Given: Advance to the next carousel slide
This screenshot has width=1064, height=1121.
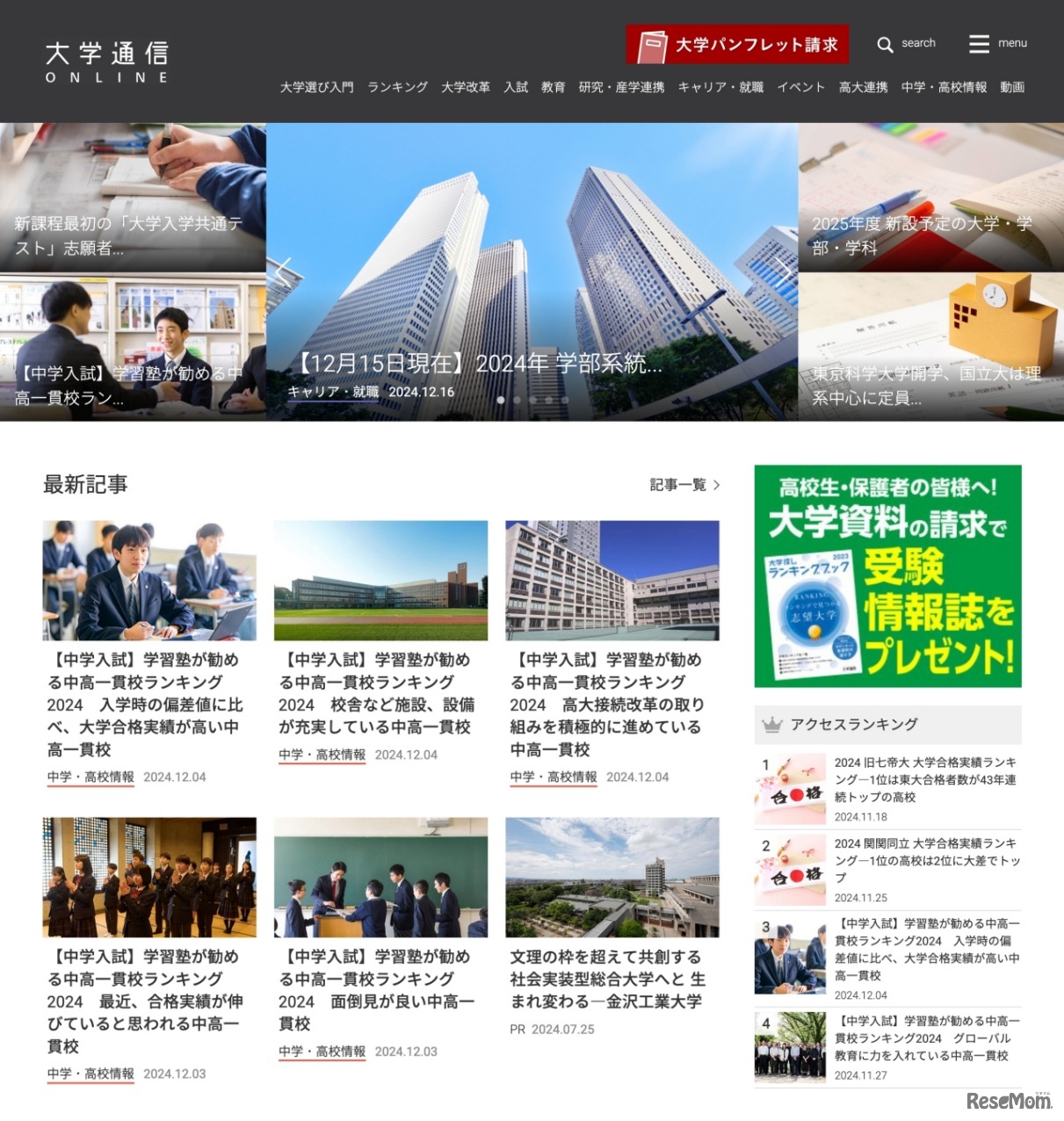Looking at the screenshot, I should [782, 271].
